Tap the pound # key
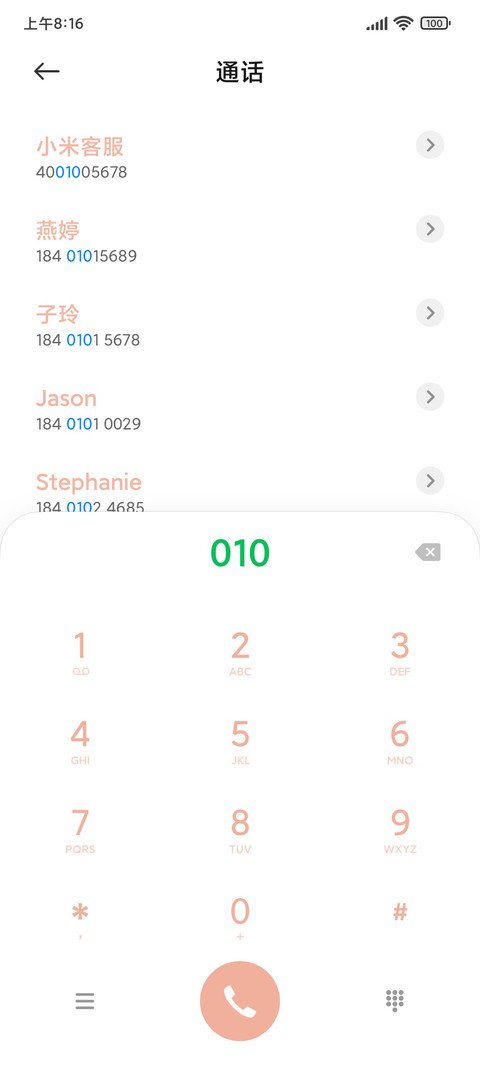The image size is (480, 1066). pyautogui.click(x=400, y=912)
